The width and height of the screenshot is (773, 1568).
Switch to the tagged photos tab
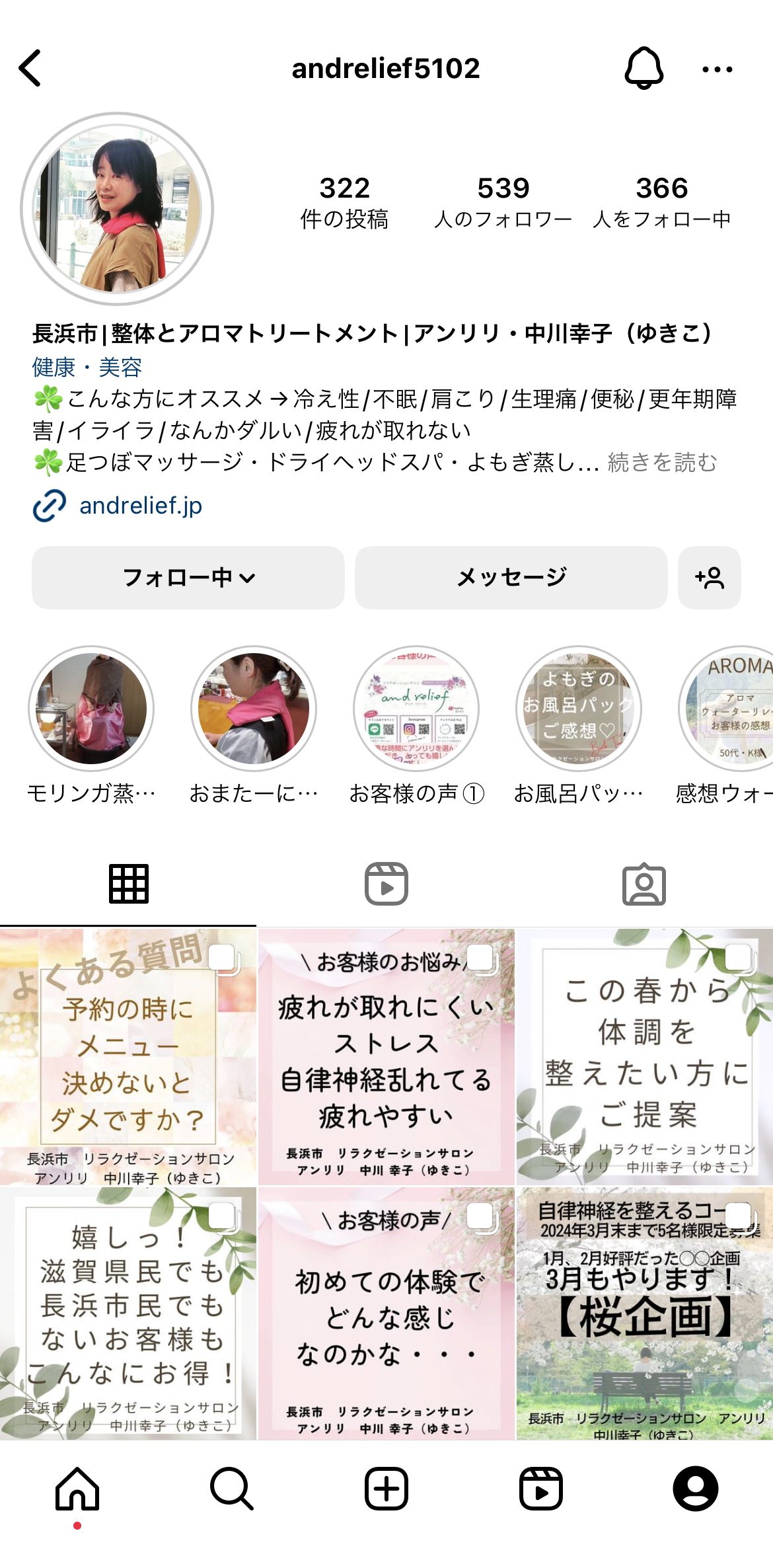644,884
